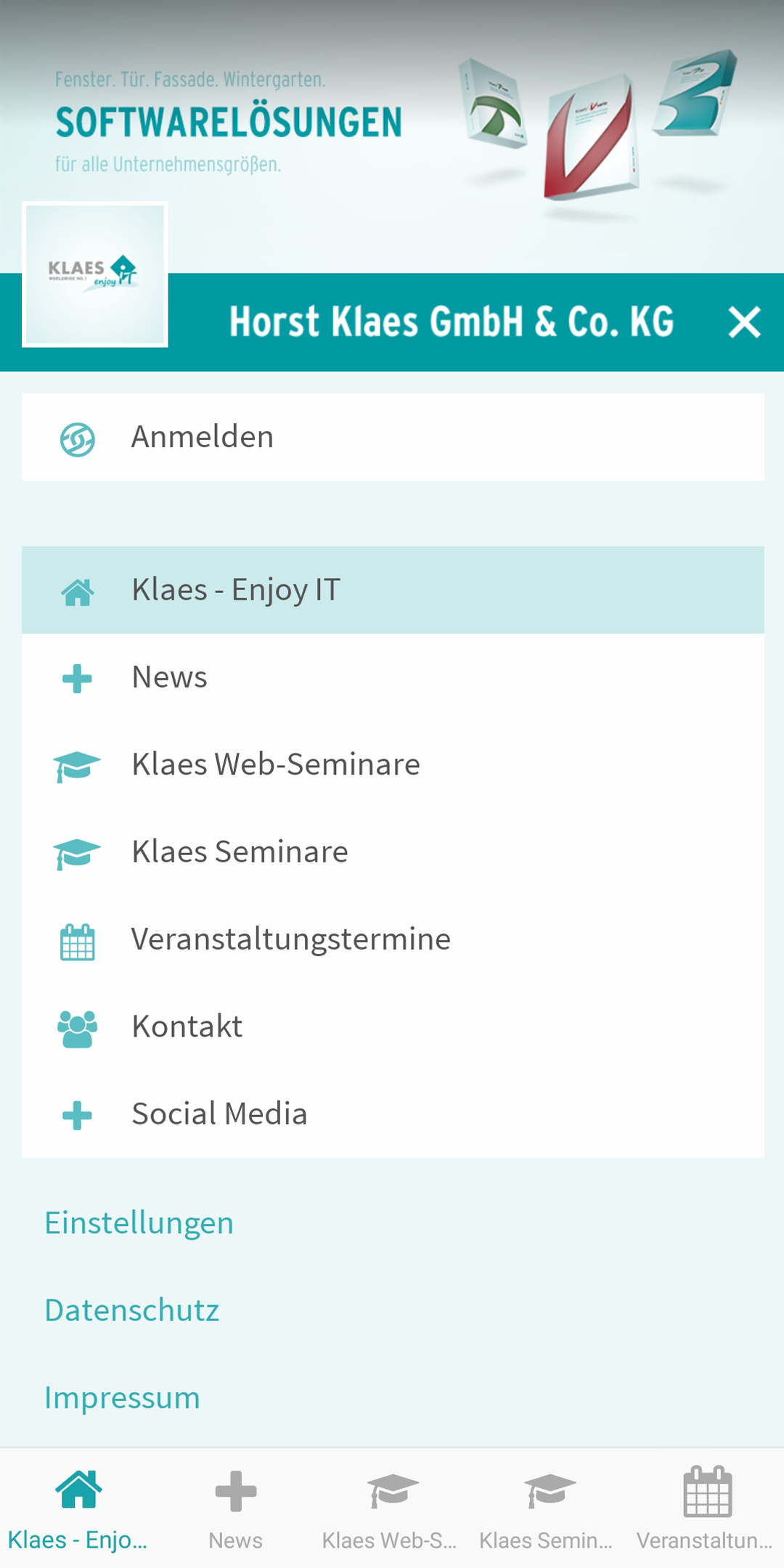Open Datenschutz link
Viewport: 784px width, 1568px height.
[132, 1310]
